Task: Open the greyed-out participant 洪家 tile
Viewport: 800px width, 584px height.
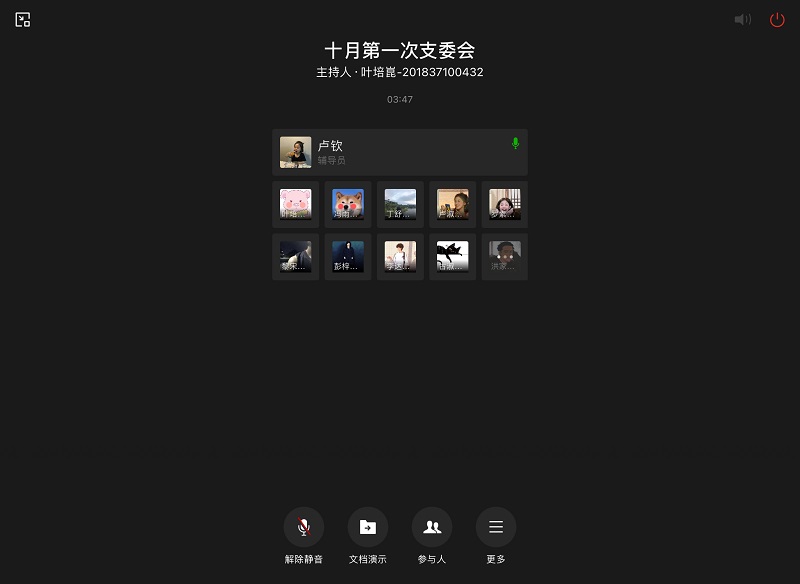Action: tap(504, 257)
